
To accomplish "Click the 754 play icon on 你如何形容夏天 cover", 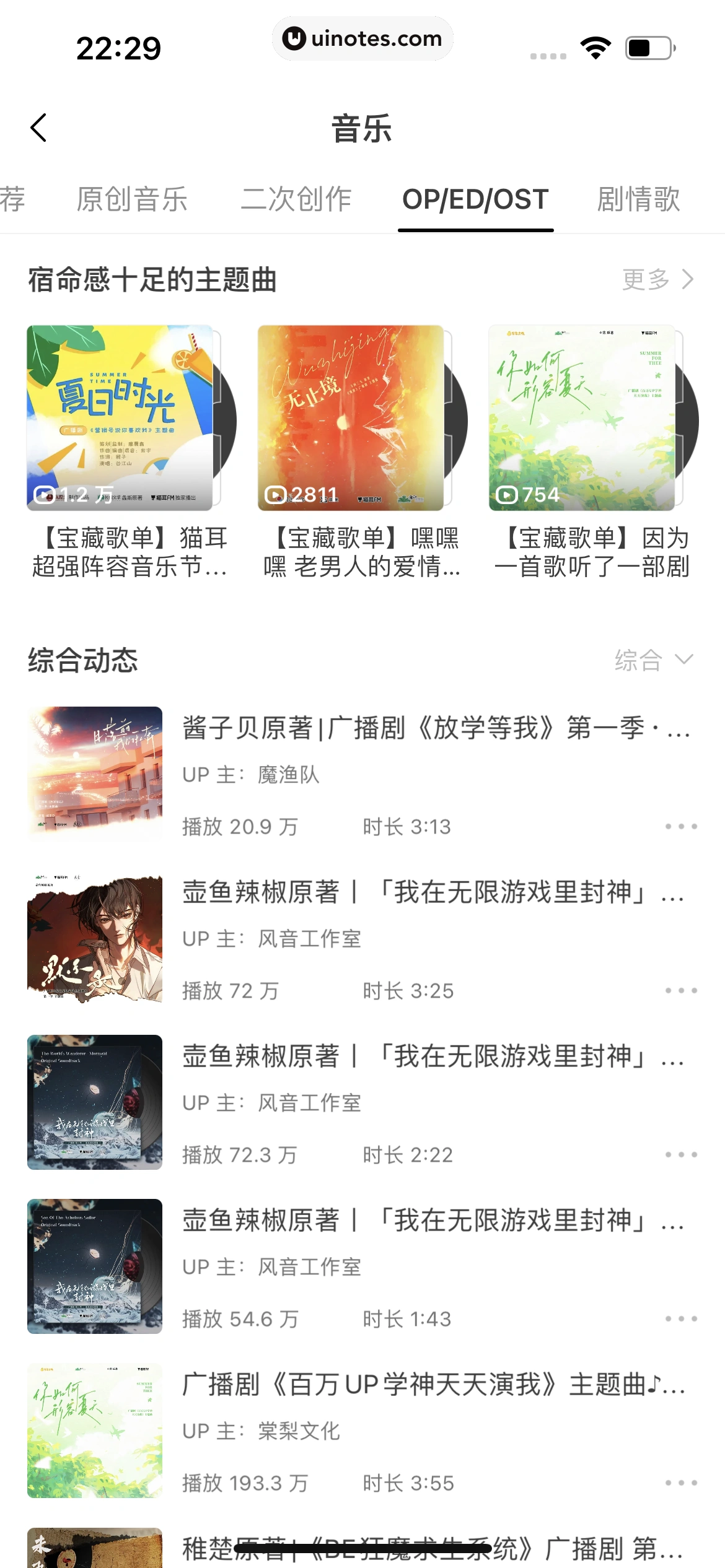I will (506, 495).
